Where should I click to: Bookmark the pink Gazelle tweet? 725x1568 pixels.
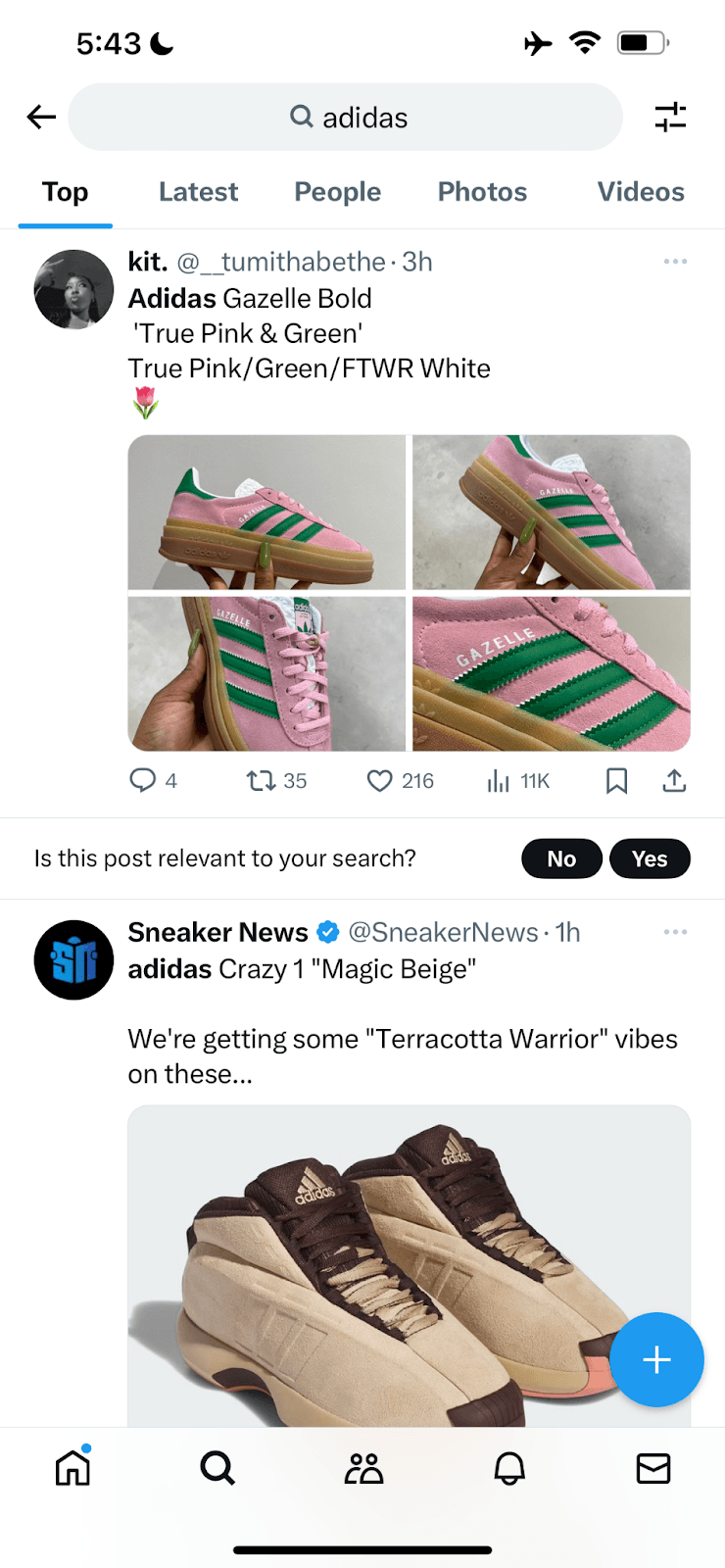[x=616, y=781]
